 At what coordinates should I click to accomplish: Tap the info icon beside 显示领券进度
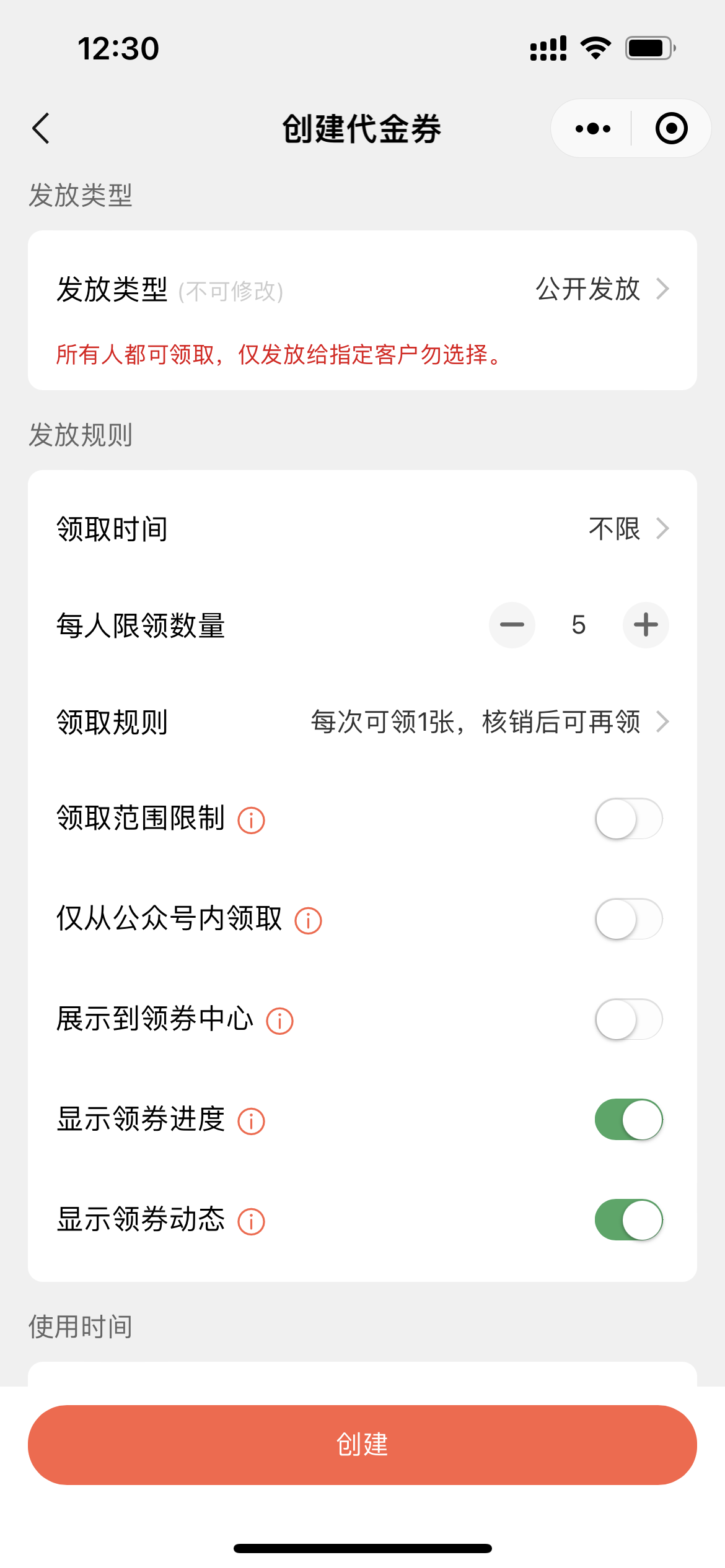250,1120
